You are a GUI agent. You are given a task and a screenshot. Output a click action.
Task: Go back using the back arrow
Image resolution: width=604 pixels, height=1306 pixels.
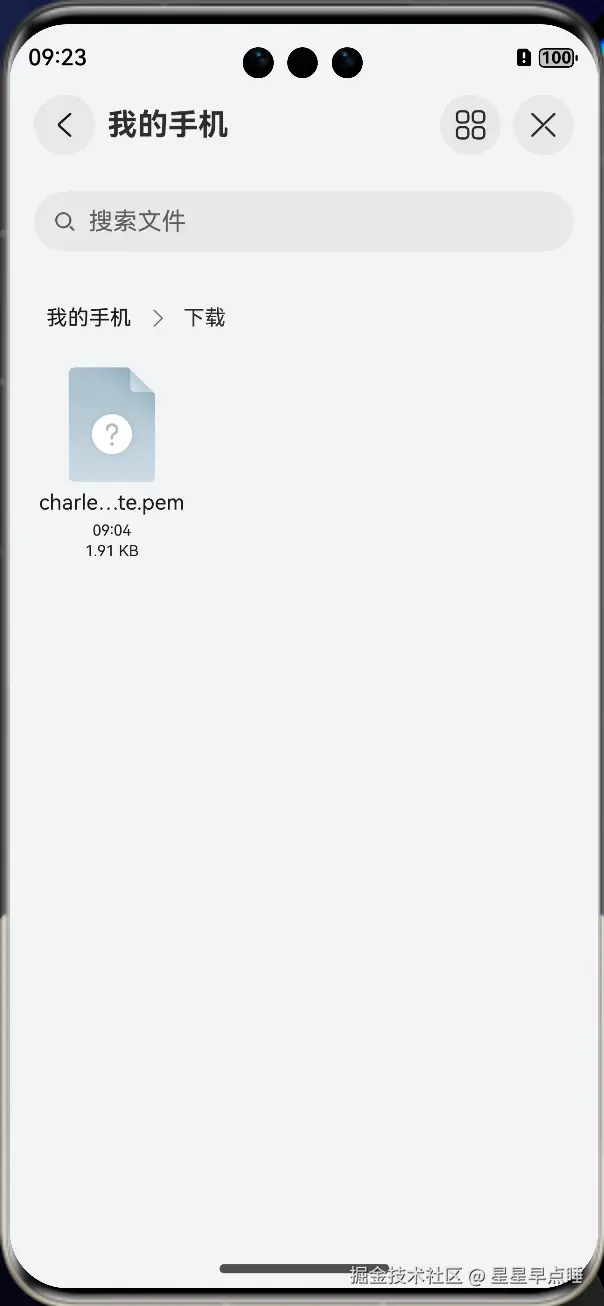[x=65, y=125]
